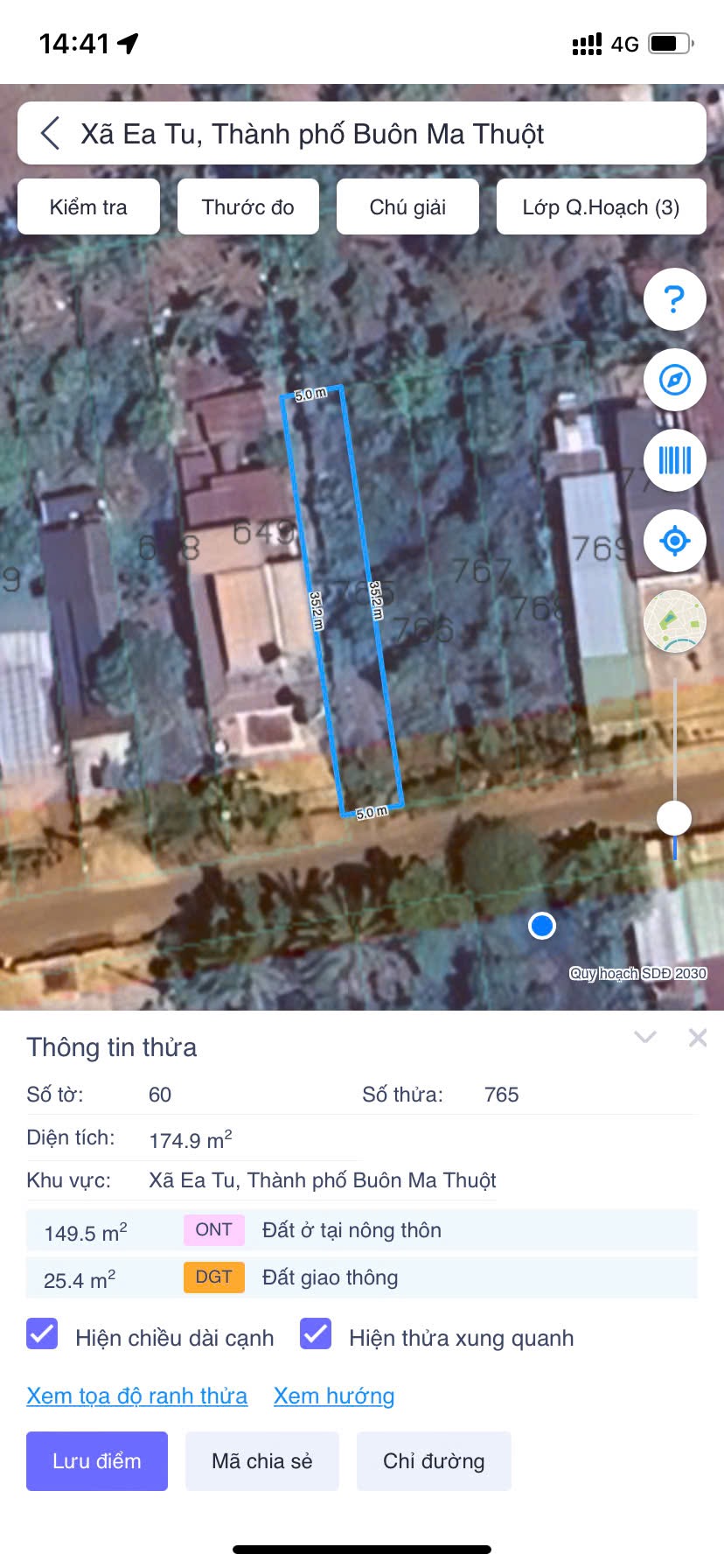Tap the question mark help icon
This screenshot has height=1568, width=724.
(x=674, y=299)
